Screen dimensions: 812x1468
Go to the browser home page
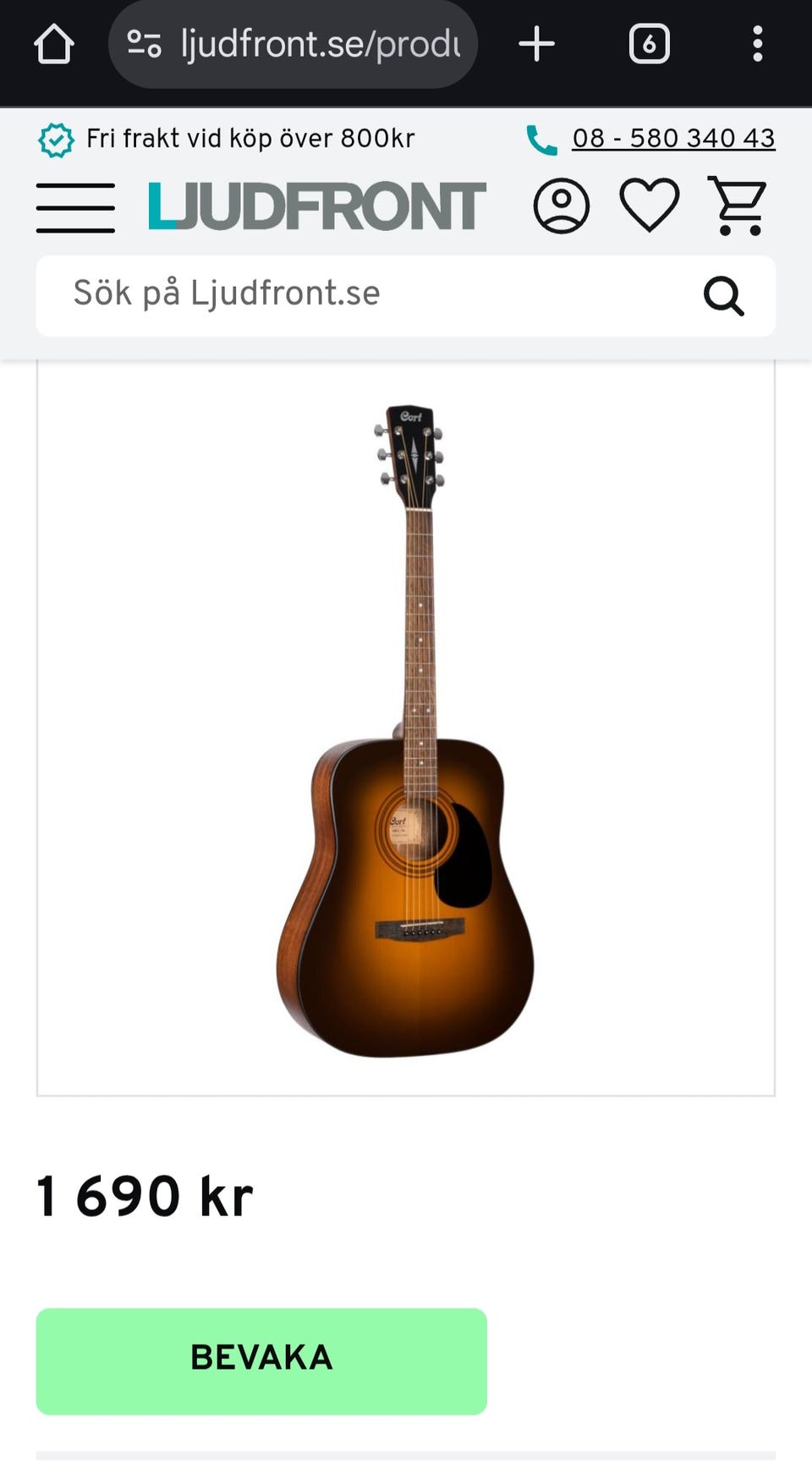(54, 44)
